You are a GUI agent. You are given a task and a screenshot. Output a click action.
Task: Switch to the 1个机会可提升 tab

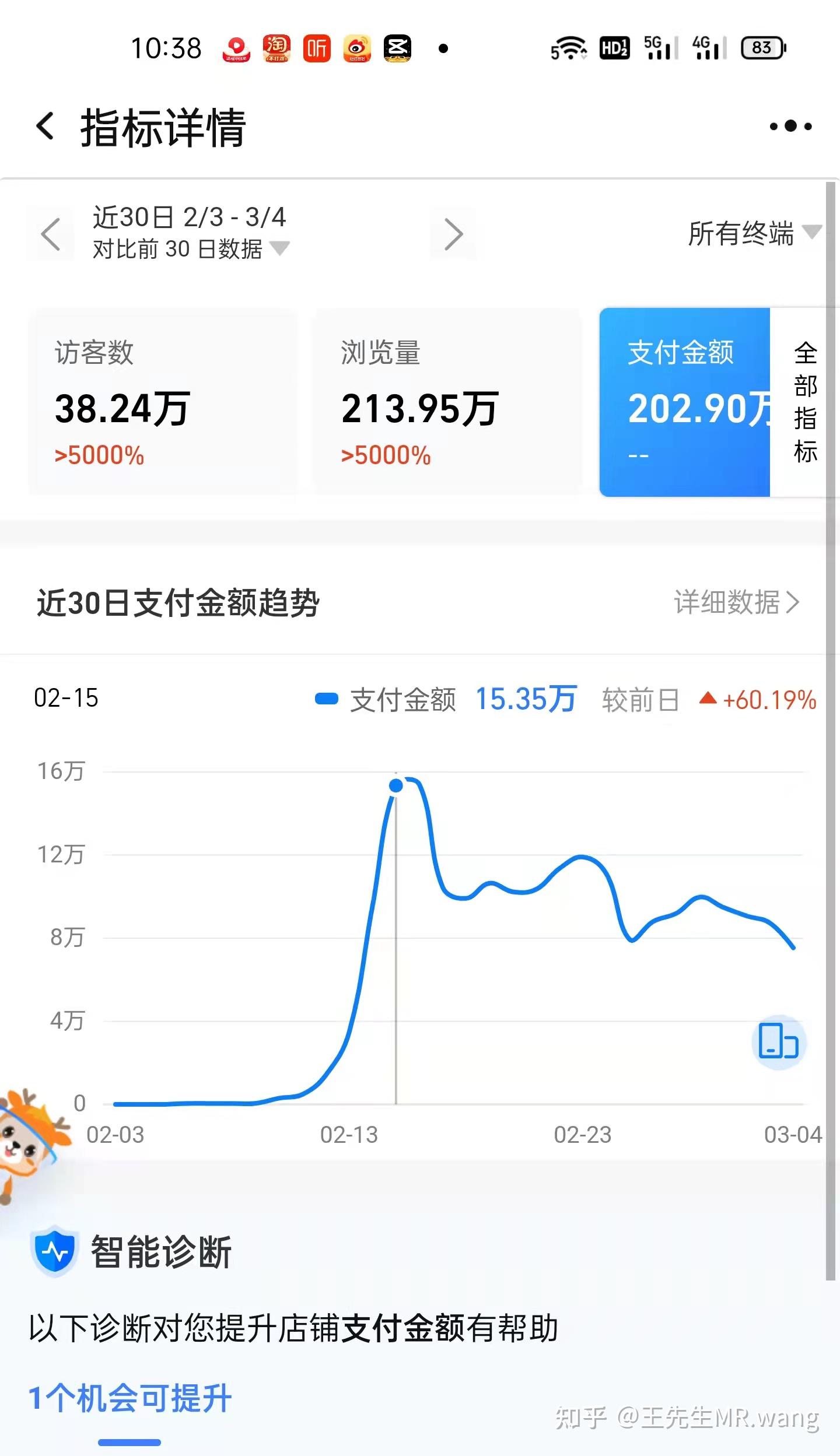tap(129, 1398)
